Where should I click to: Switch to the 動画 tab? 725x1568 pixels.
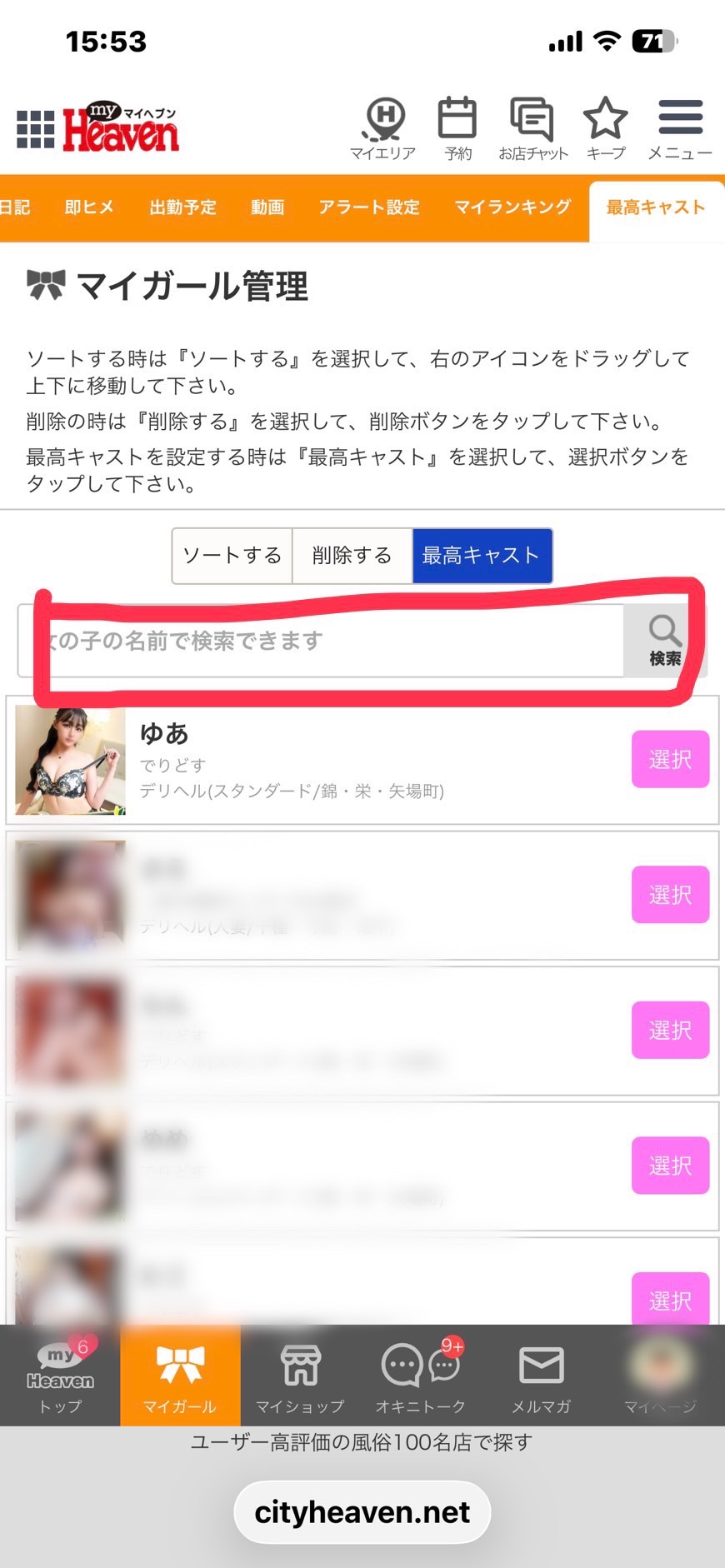(x=267, y=207)
